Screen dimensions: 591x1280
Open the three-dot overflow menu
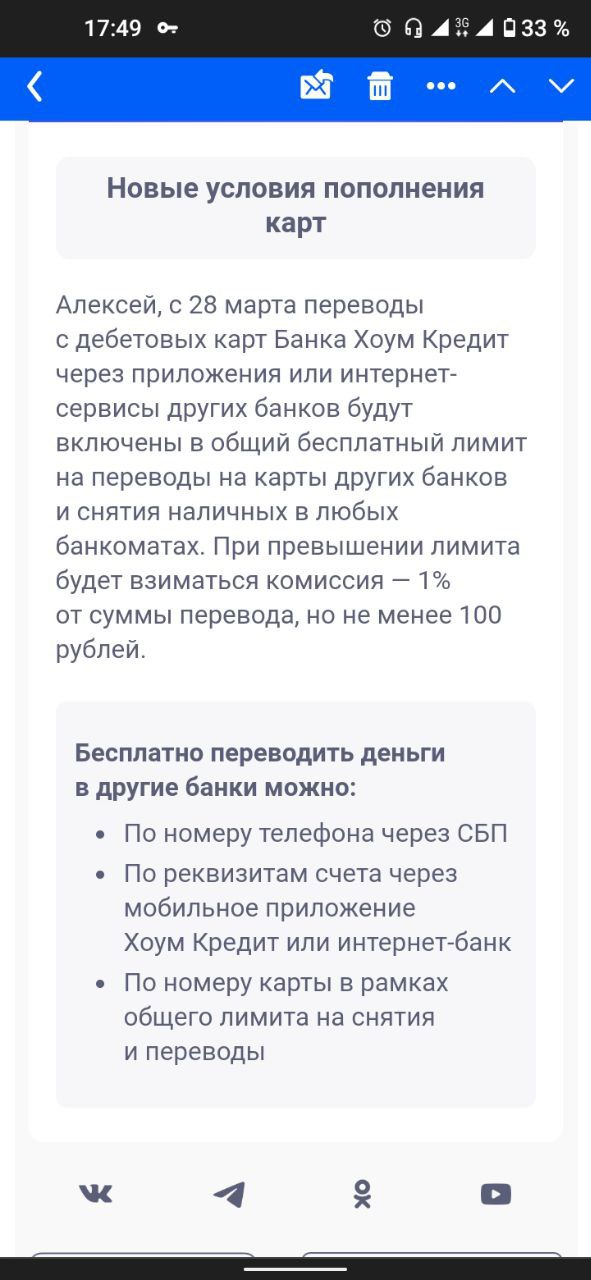[441, 87]
